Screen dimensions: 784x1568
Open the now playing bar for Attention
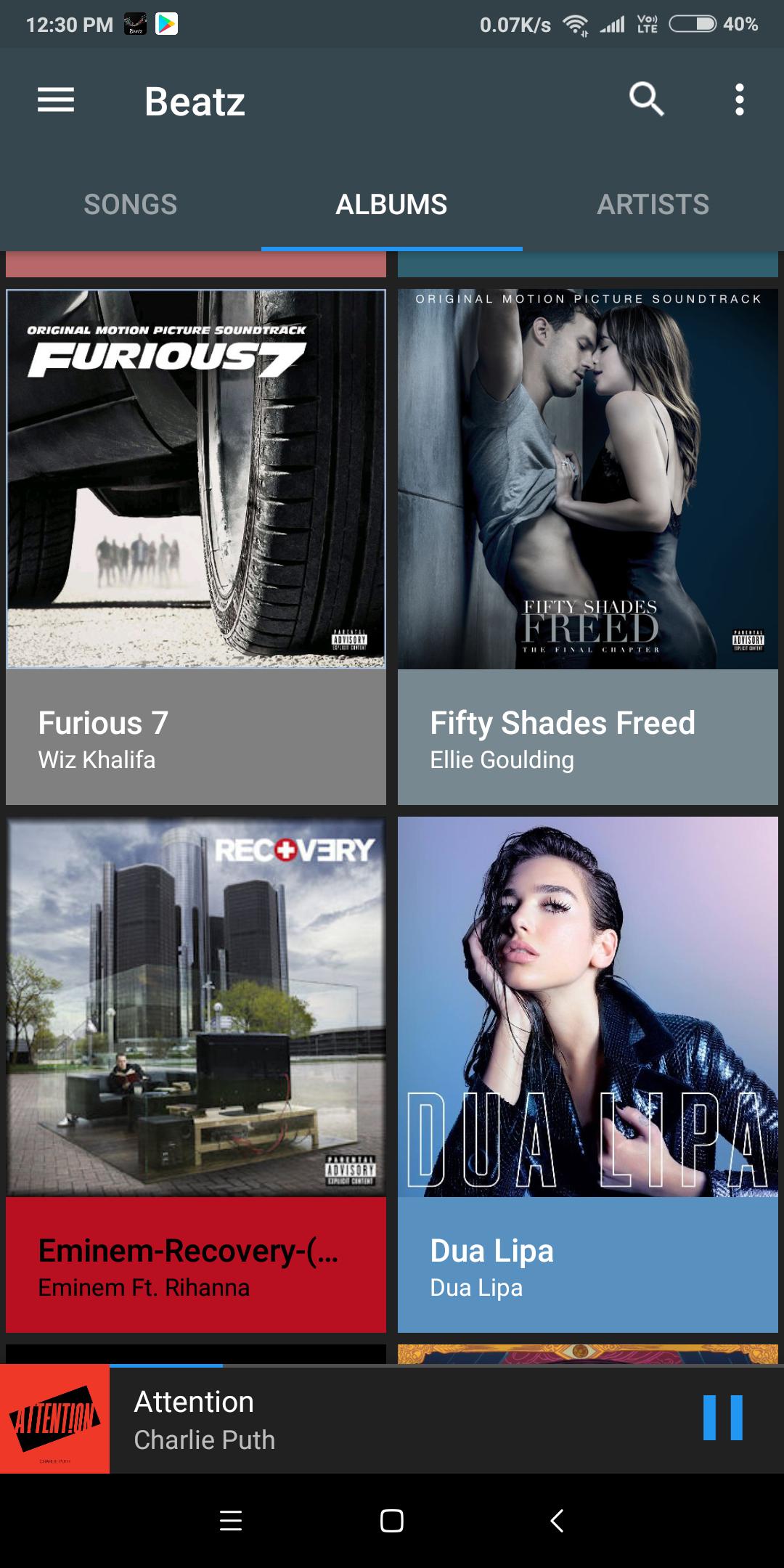pos(363,1419)
